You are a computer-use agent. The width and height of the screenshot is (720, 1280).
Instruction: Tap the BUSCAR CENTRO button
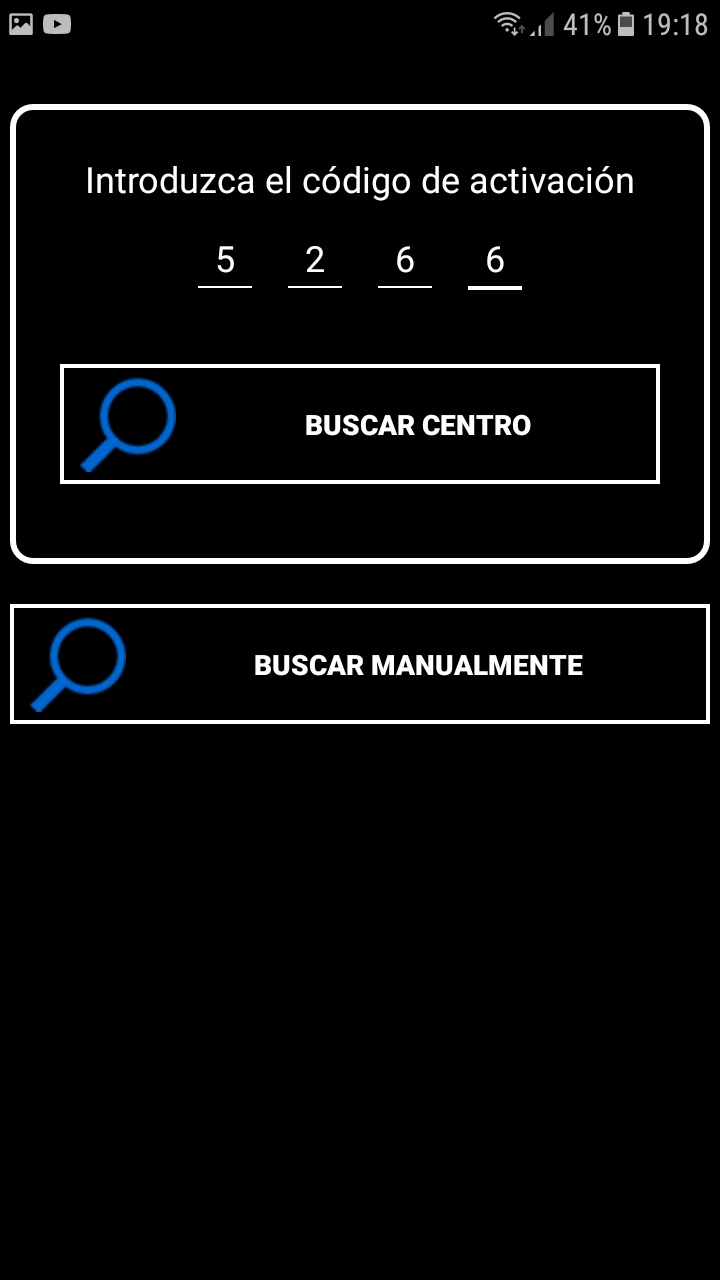360,424
